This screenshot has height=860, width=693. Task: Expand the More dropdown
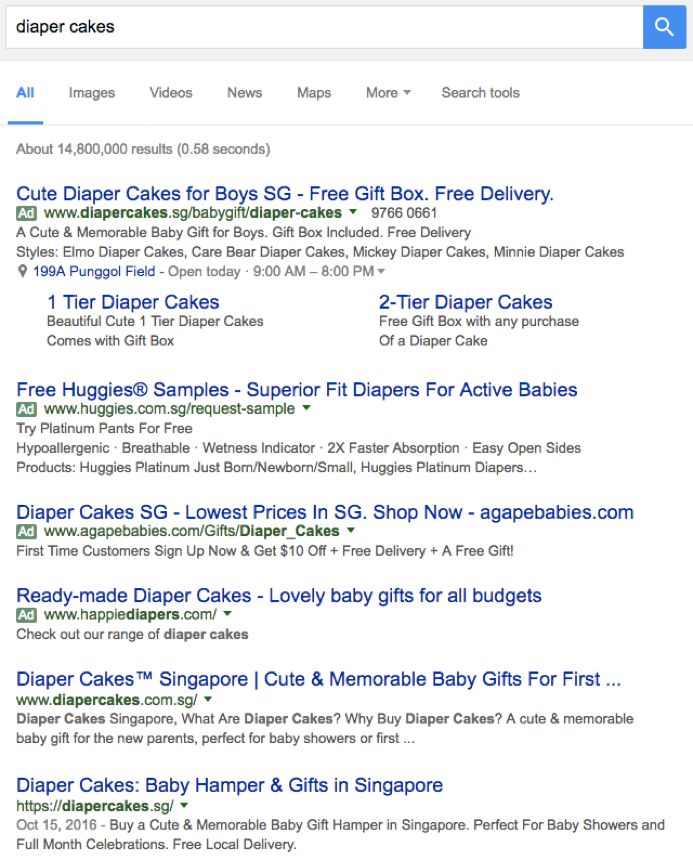[x=388, y=93]
